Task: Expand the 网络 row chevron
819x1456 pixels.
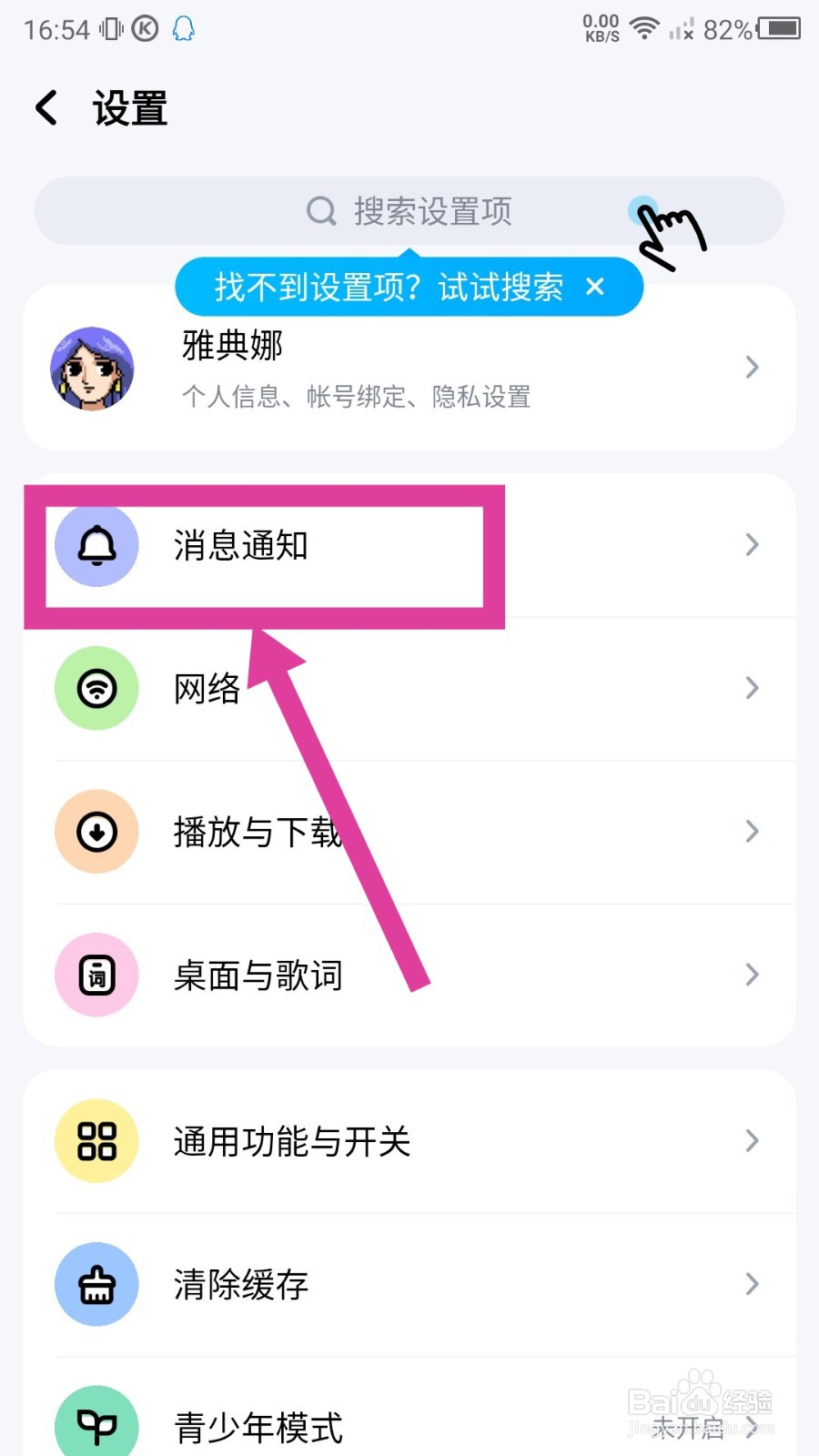Action: (752, 689)
